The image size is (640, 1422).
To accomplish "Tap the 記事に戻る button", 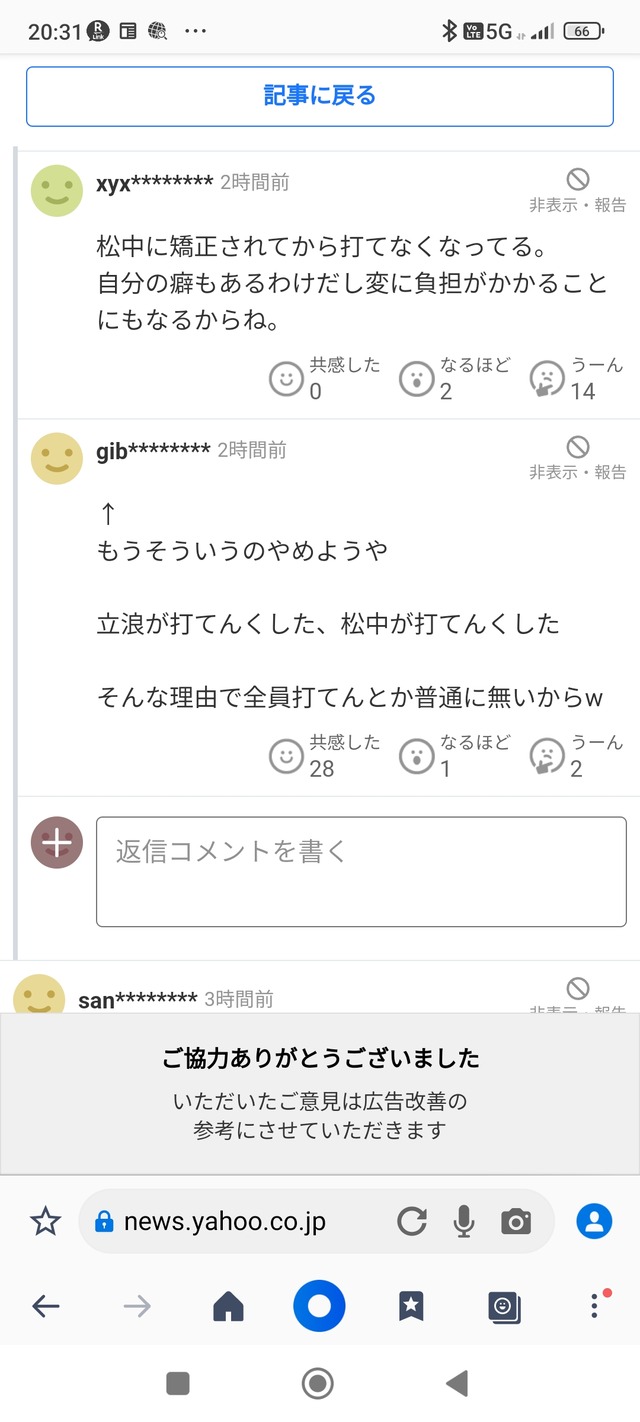I will pyautogui.click(x=319, y=96).
